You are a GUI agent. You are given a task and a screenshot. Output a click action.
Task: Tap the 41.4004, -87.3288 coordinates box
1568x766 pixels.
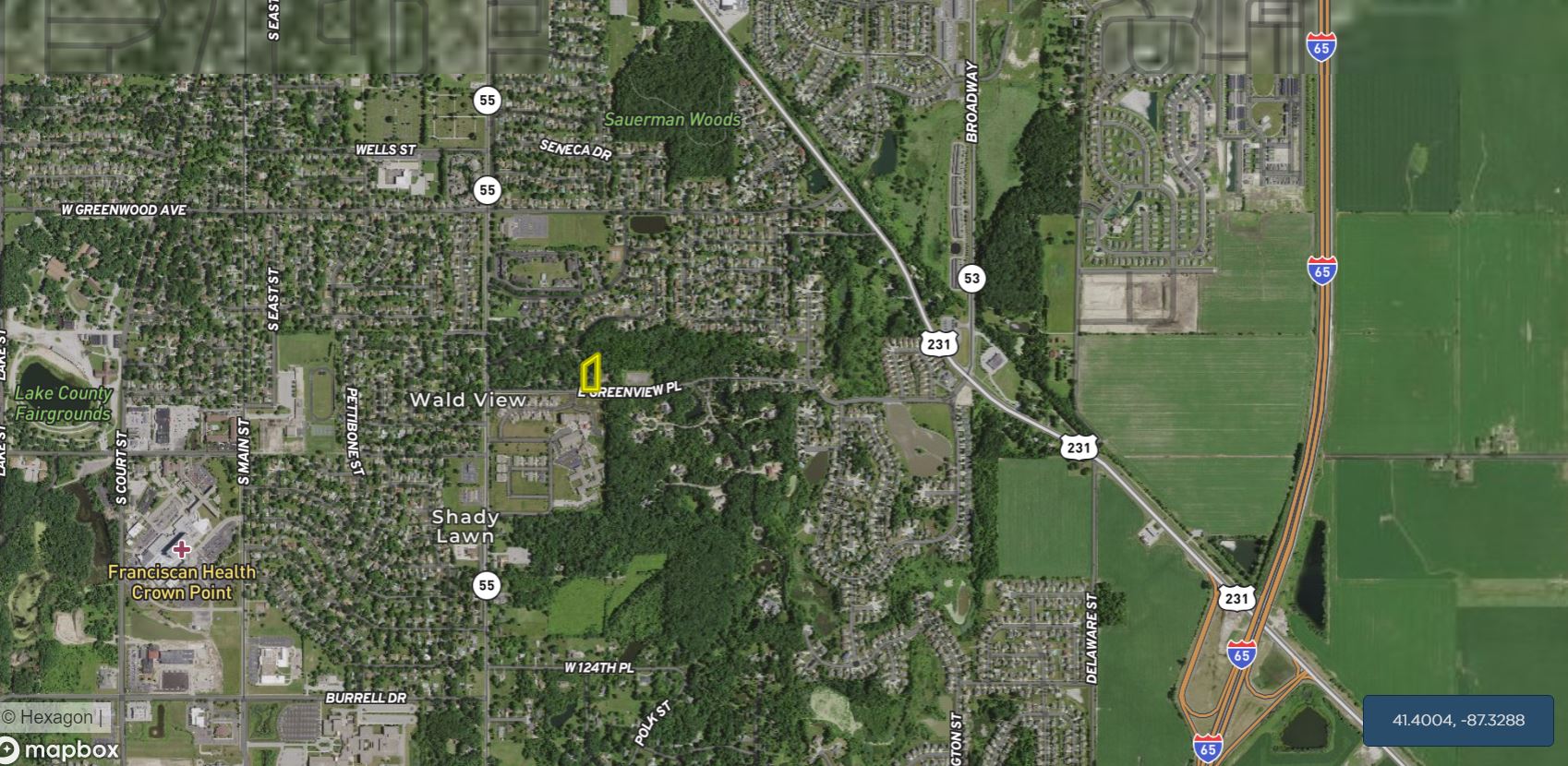(1458, 720)
